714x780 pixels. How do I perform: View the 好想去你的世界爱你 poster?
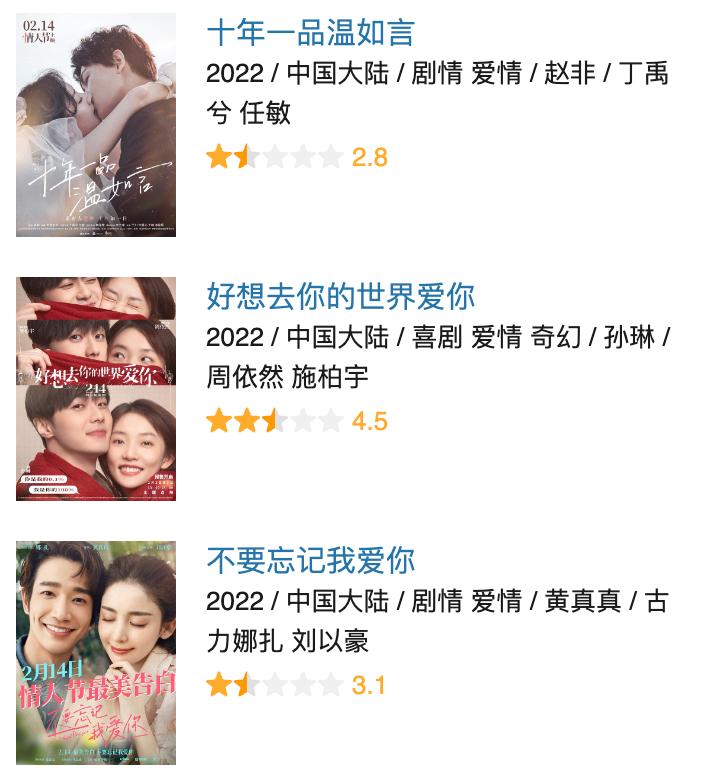[x=96, y=389]
